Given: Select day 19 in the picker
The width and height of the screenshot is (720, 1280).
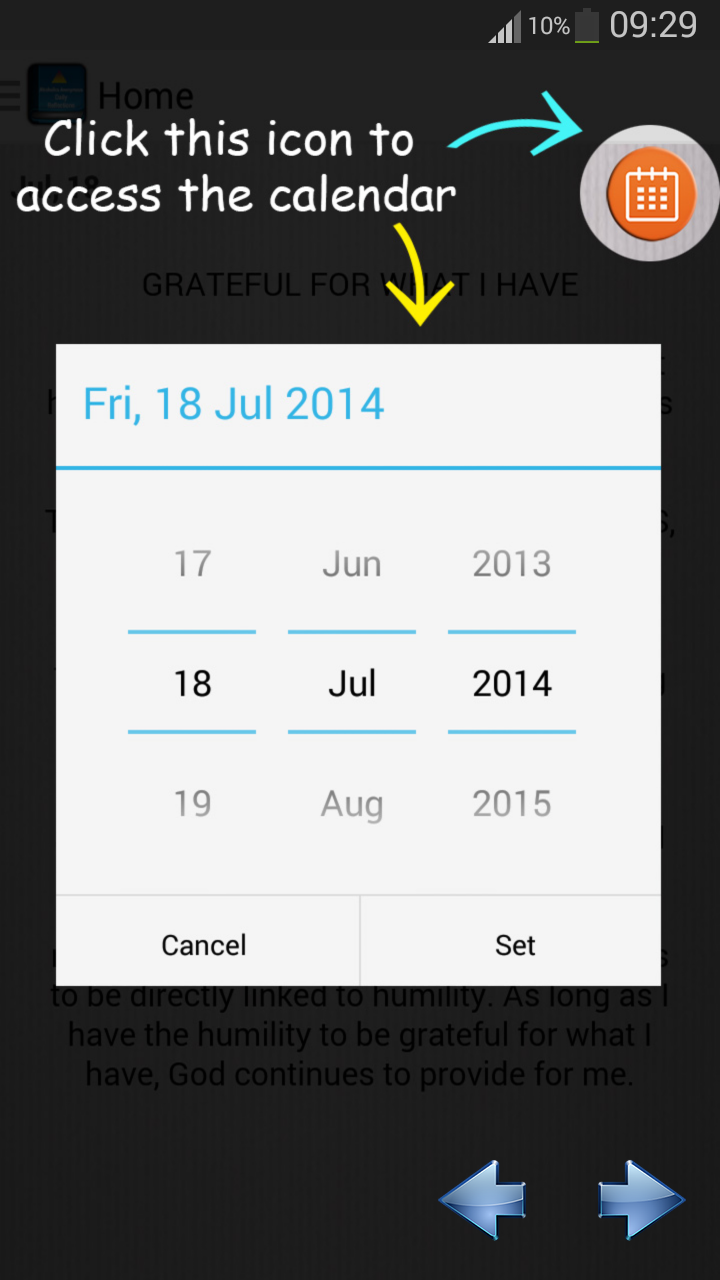Looking at the screenshot, I should [x=192, y=803].
